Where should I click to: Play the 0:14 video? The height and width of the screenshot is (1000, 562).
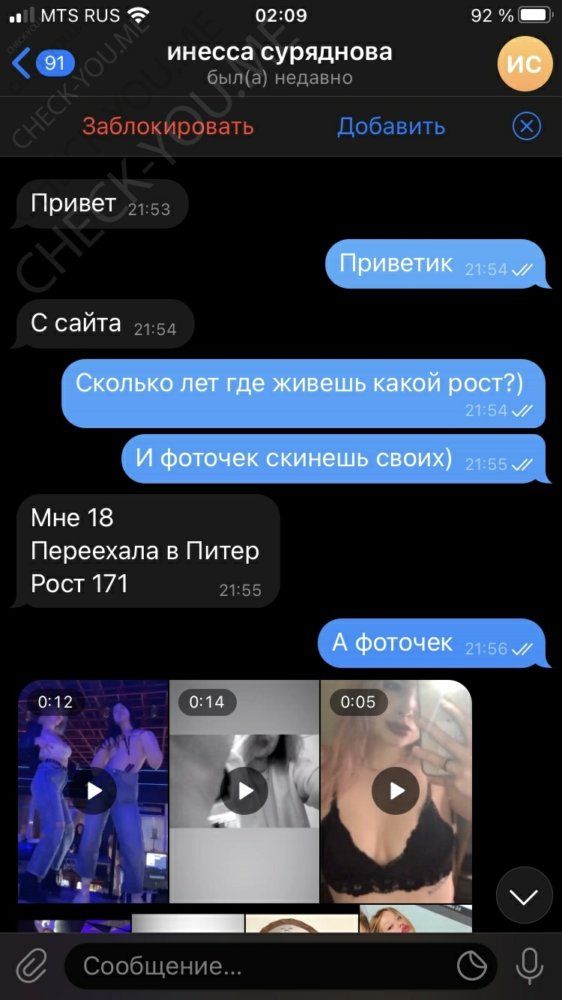pyautogui.click(x=245, y=791)
